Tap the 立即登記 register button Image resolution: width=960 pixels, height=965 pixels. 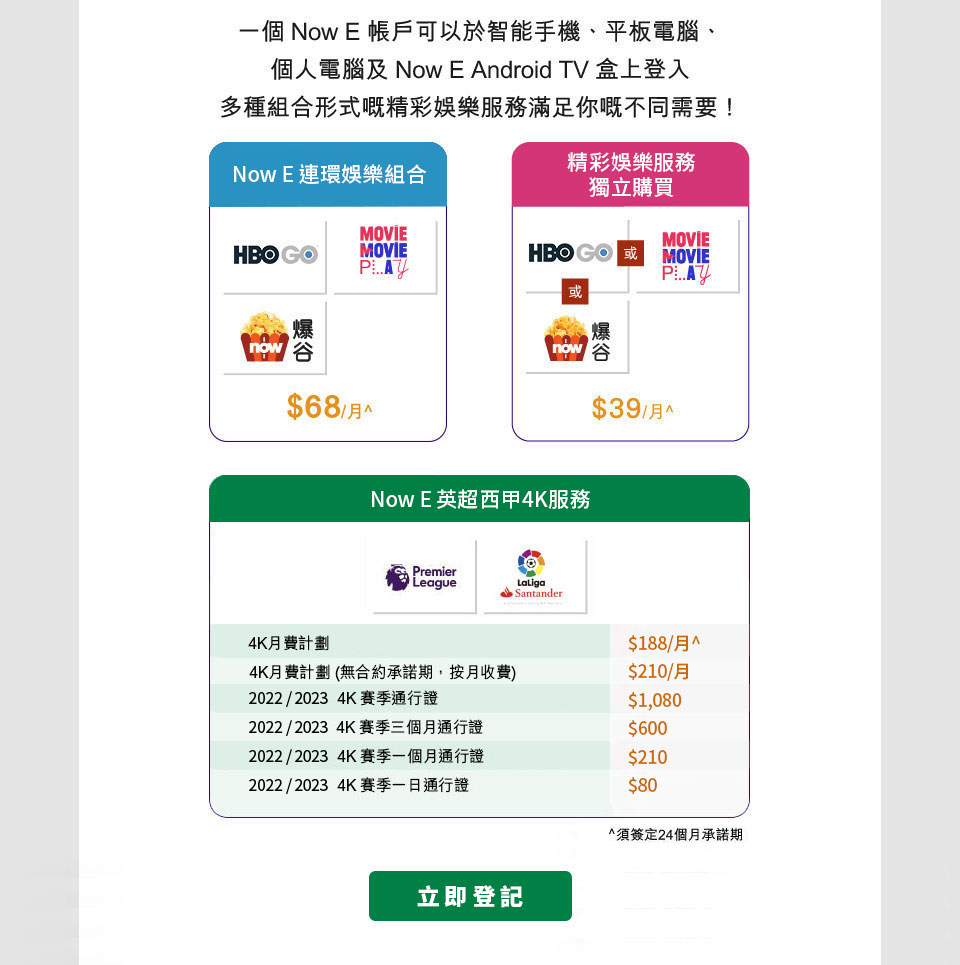coord(470,896)
